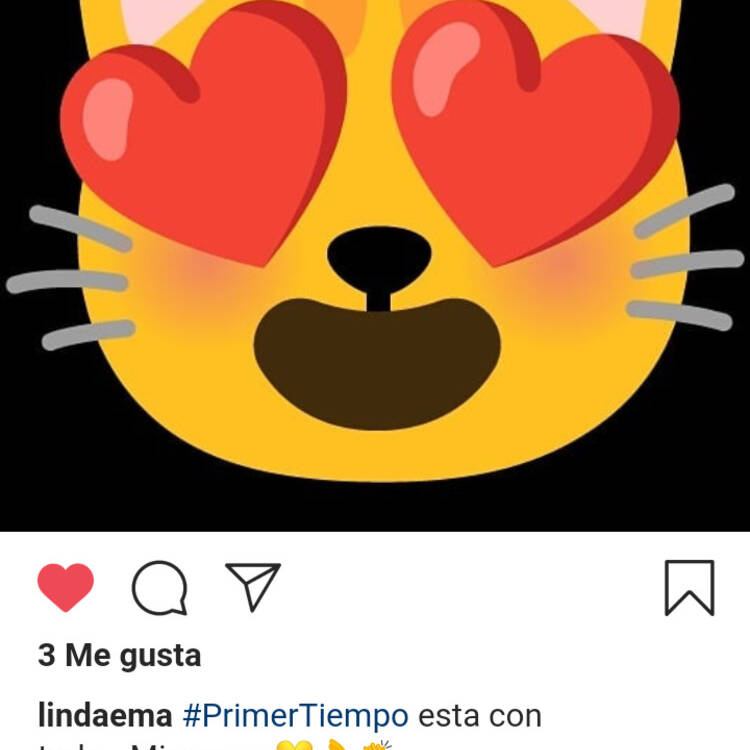
Task: Open the #PrimerTiempo hashtag
Action: pyautogui.click(x=296, y=716)
